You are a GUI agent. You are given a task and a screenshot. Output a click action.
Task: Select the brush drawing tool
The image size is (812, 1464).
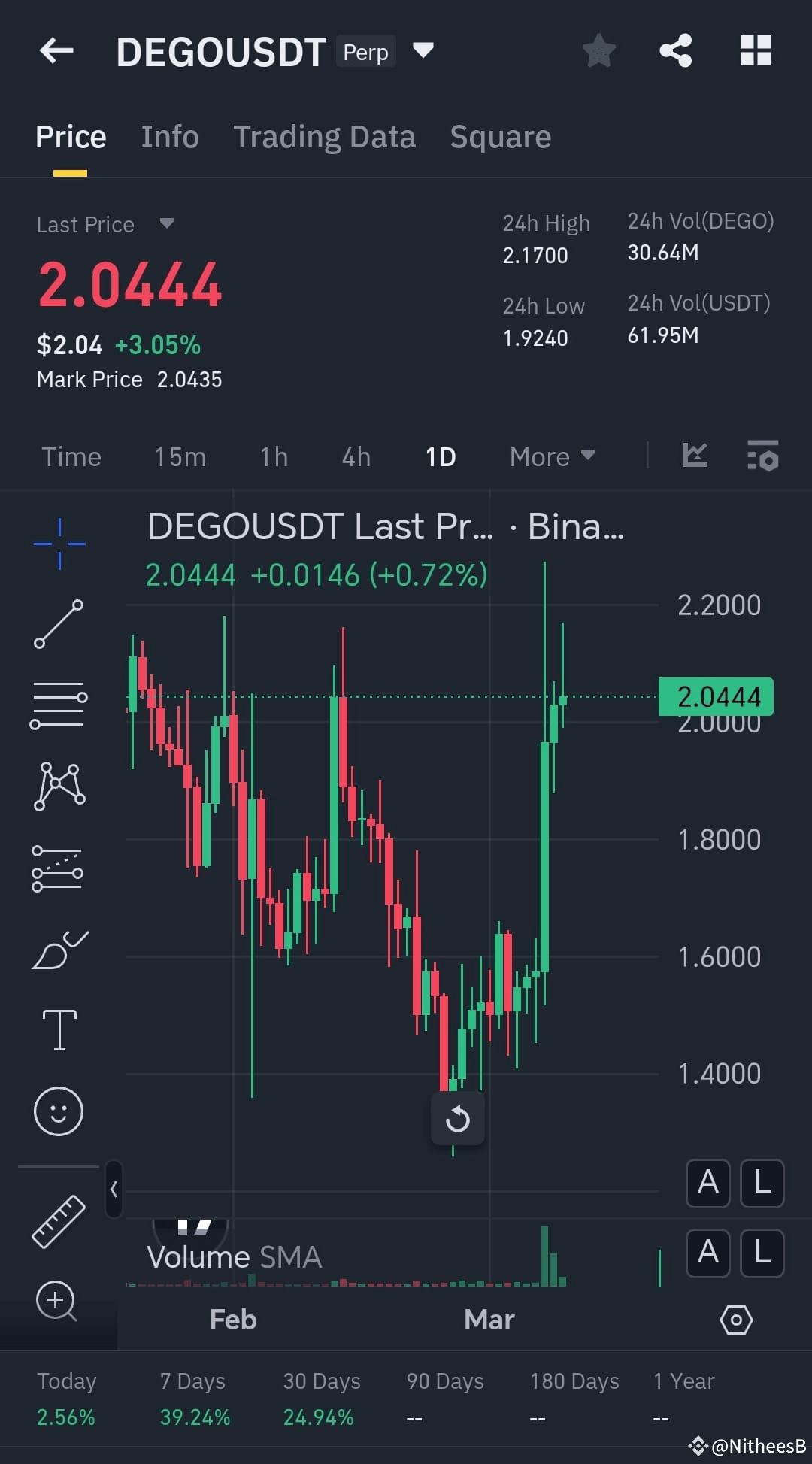click(x=59, y=949)
